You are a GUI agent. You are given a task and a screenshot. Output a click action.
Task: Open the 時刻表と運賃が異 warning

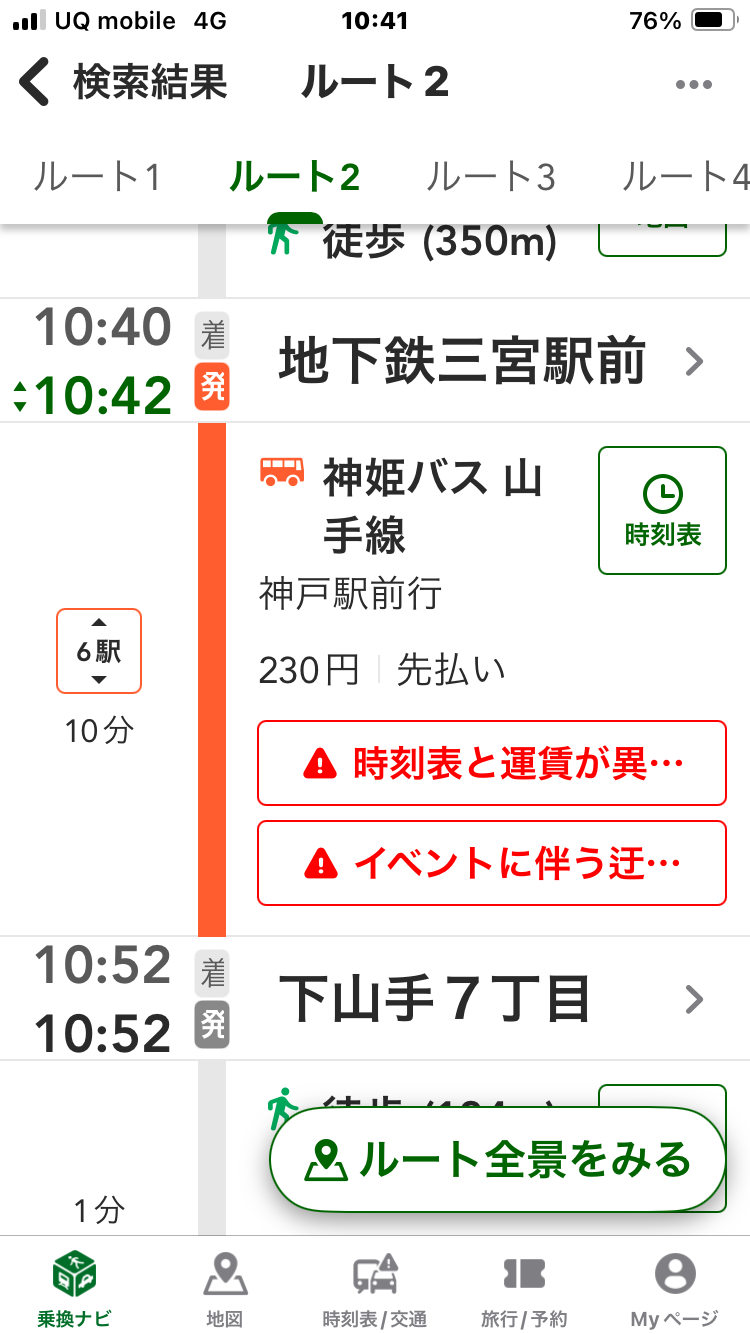[x=492, y=763]
